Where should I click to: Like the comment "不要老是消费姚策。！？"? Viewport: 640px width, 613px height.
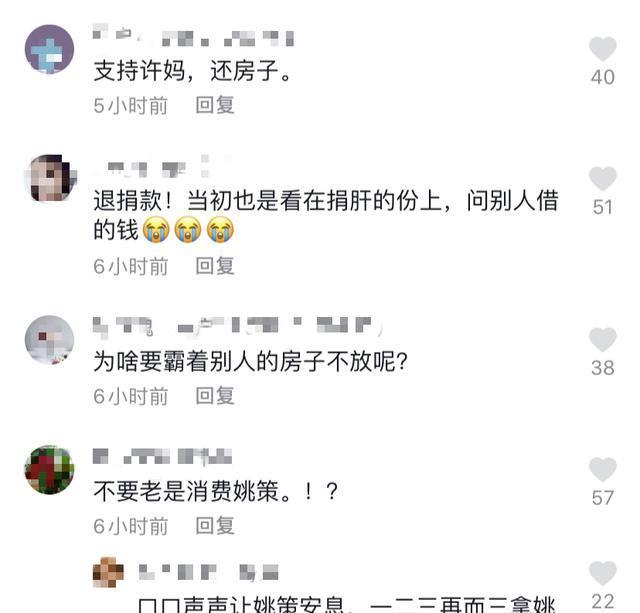tap(602, 470)
